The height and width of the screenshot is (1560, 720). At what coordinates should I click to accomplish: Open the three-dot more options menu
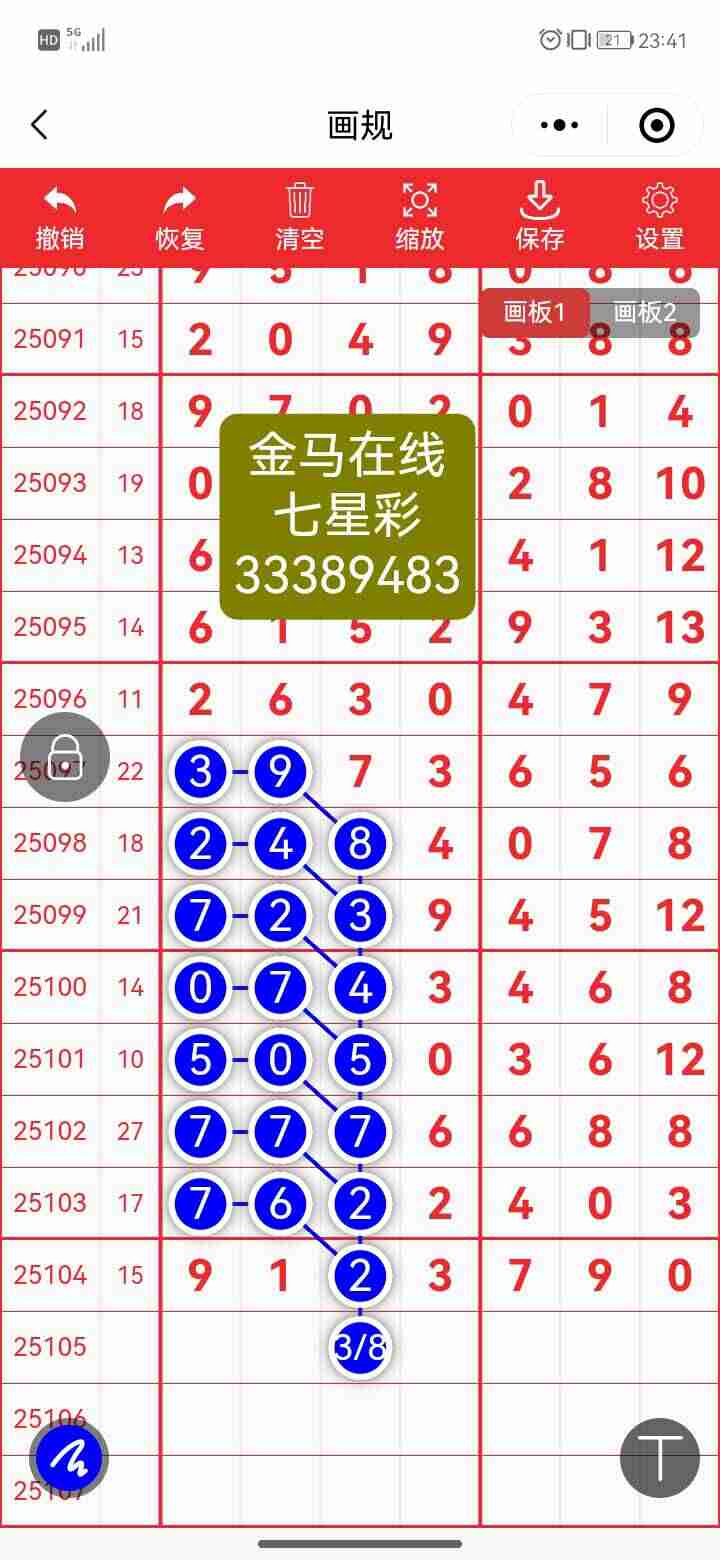click(x=557, y=125)
